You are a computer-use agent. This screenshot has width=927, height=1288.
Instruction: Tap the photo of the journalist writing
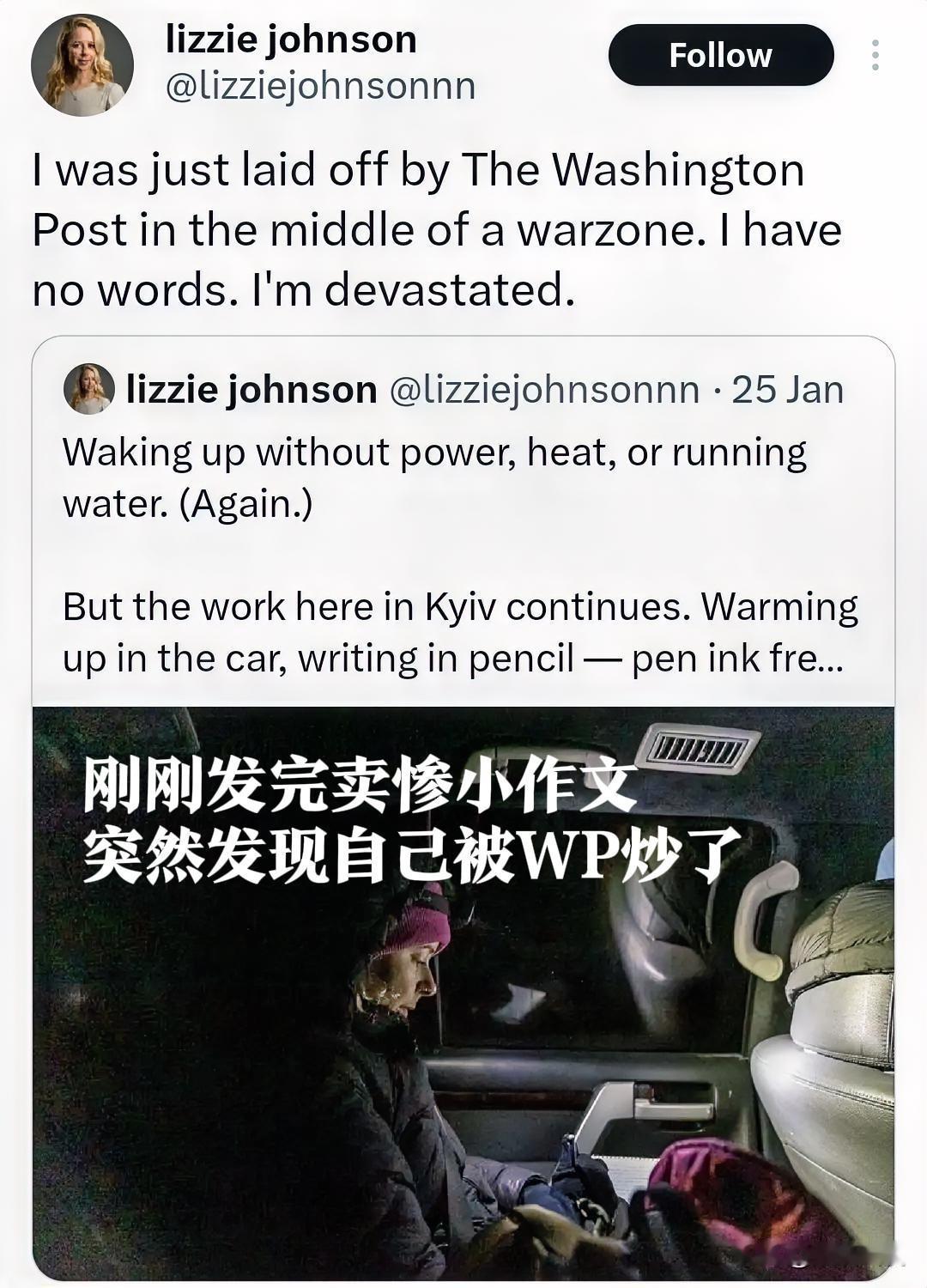pyautogui.click(x=463, y=996)
